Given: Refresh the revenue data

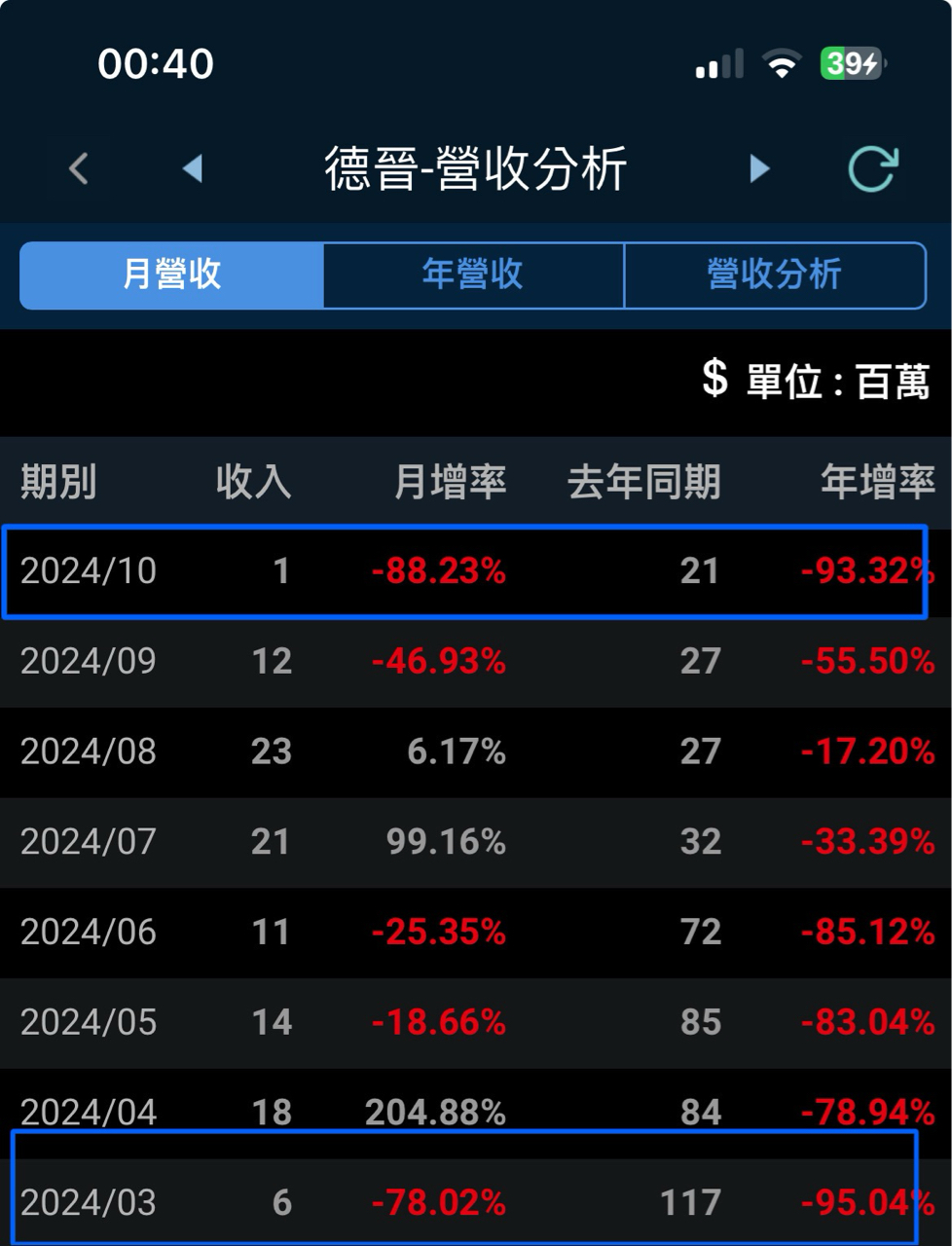Looking at the screenshot, I should pyautogui.click(x=872, y=168).
